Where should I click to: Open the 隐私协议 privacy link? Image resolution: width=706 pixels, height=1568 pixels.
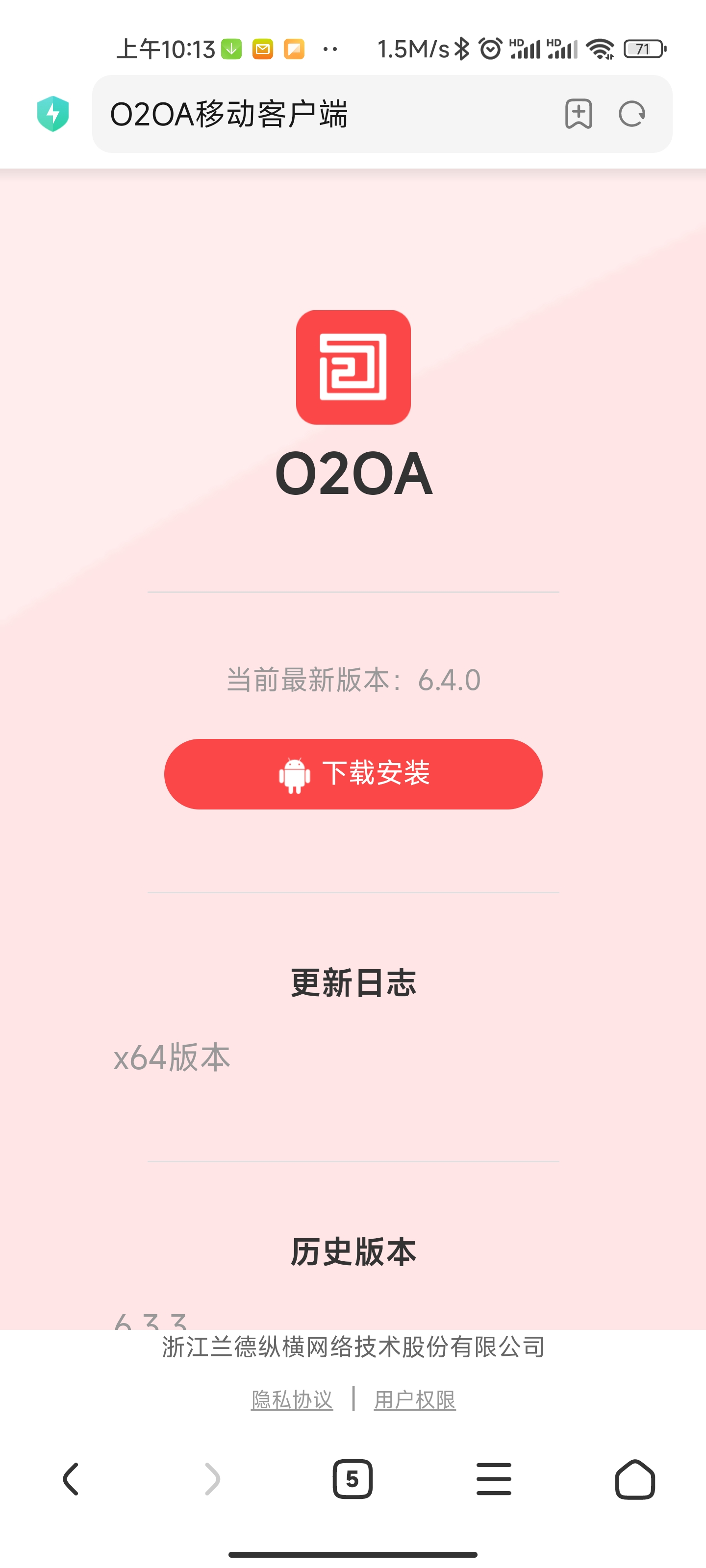(x=292, y=1399)
